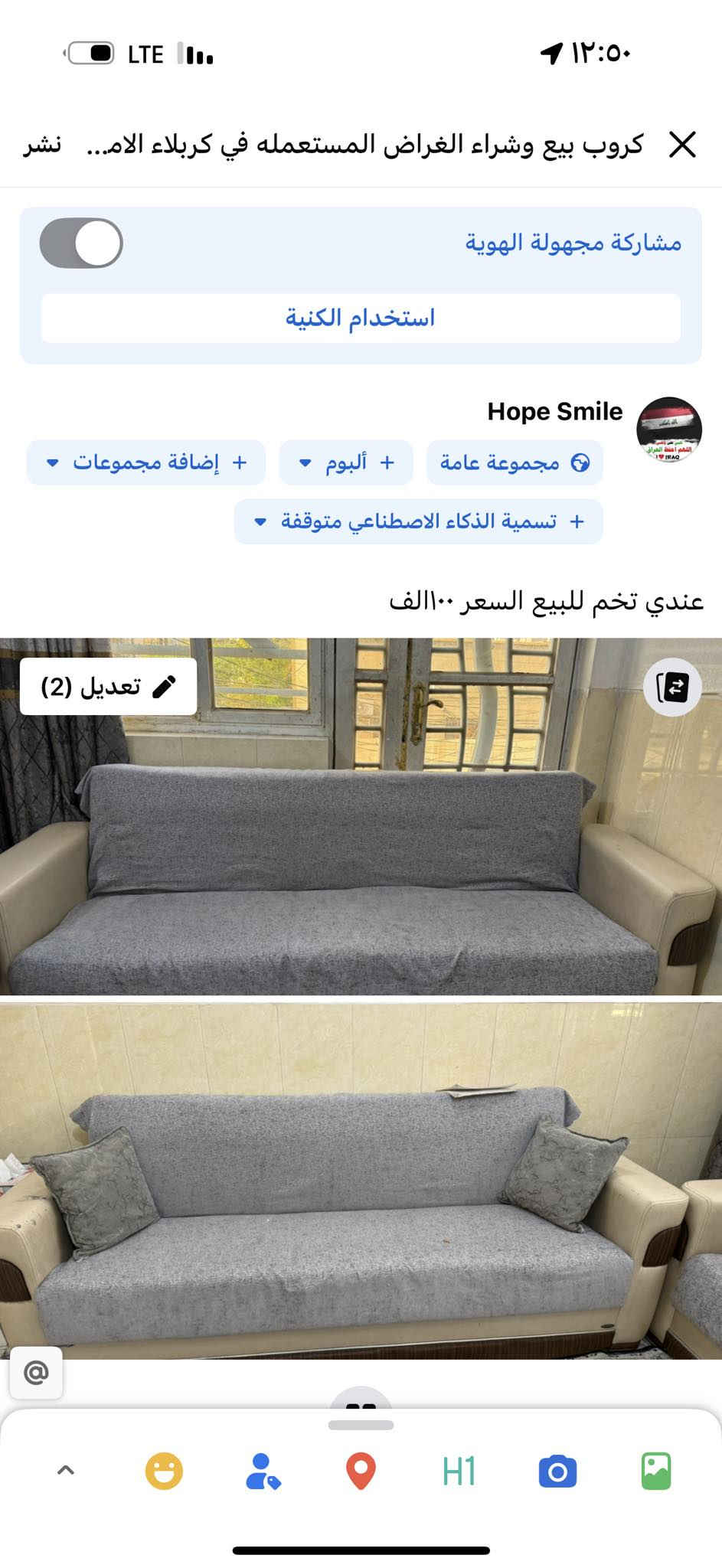
Task: Tag people in the post
Action: pos(263,1471)
